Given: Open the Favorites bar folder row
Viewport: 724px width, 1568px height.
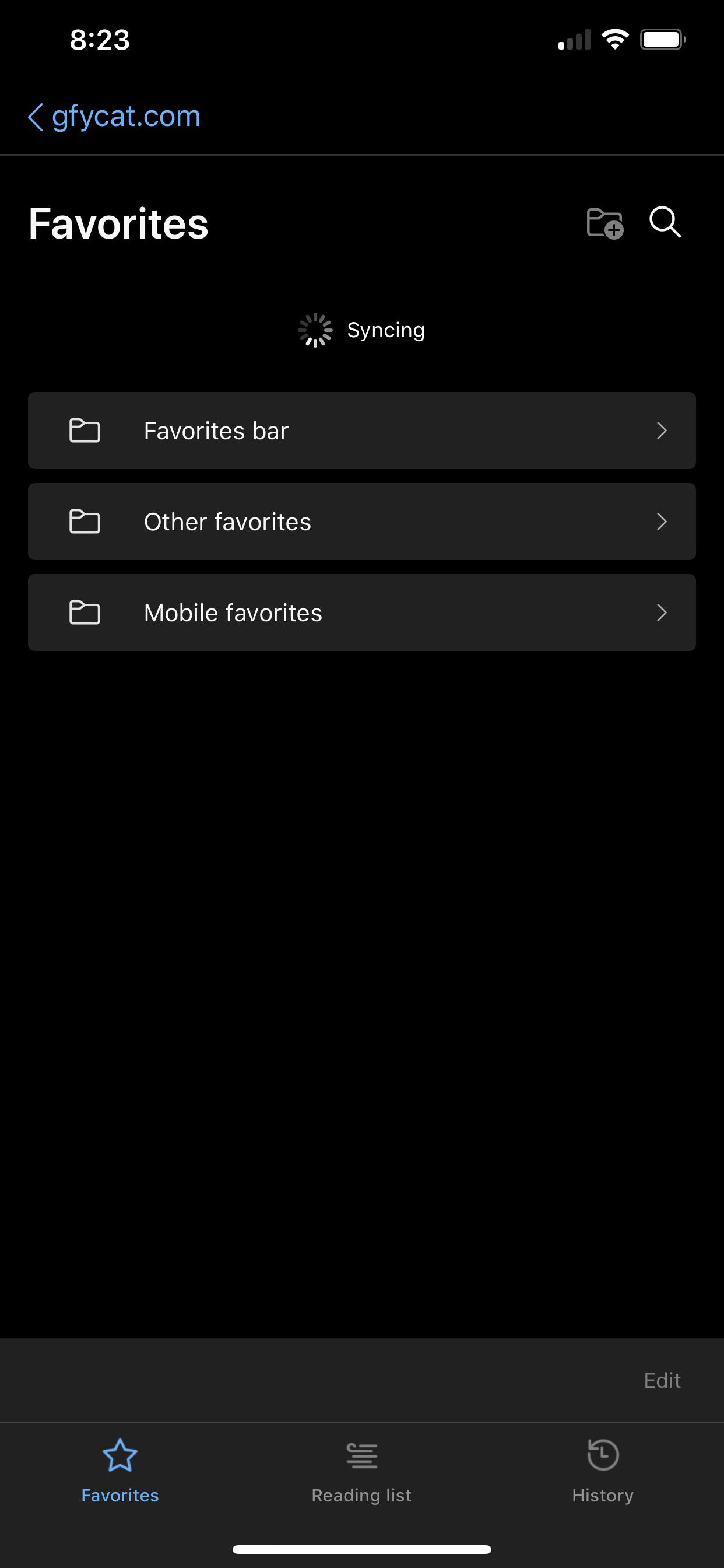Looking at the screenshot, I should (361, 430).
